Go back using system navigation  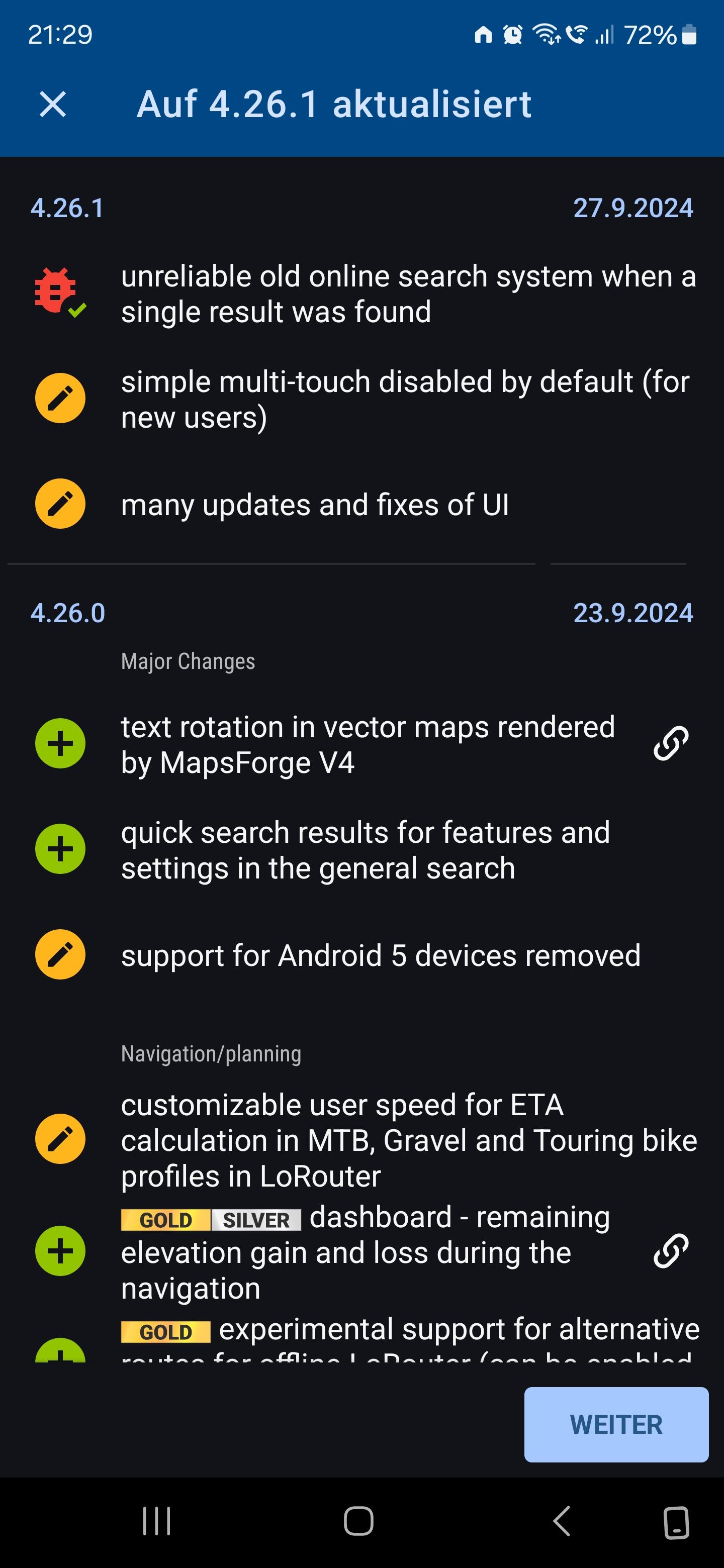[x=562, y=1522]
